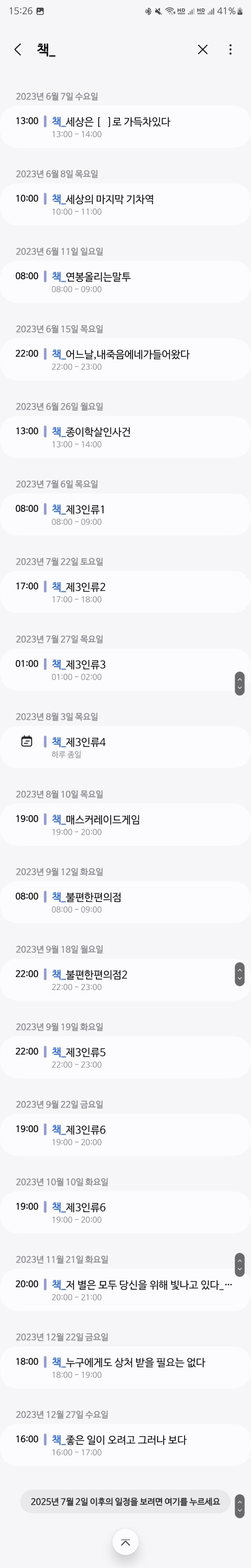Open the event 책_제3인류1
The width and height of the screenshot is (251, 1568).
pos(125,514)
